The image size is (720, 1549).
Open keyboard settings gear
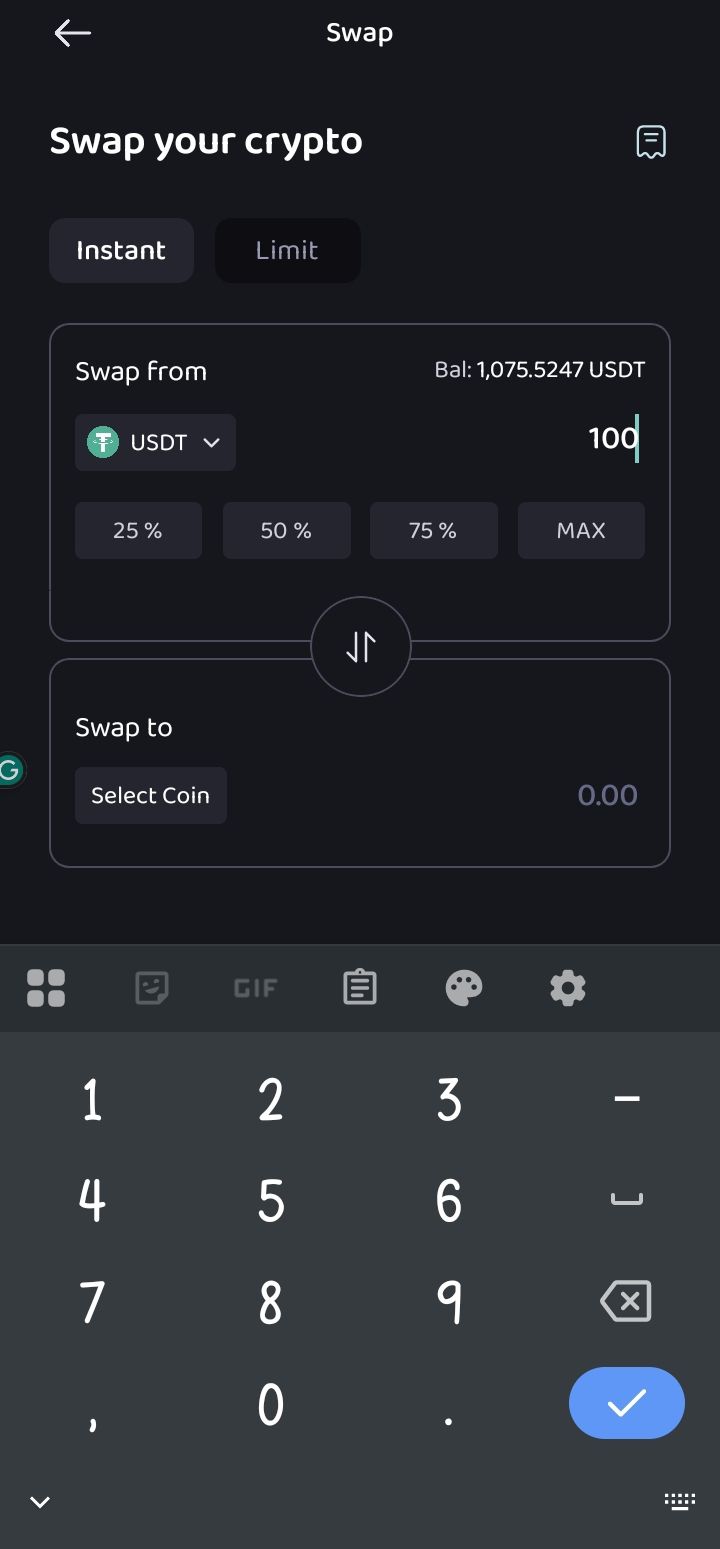tap(567, 988)
